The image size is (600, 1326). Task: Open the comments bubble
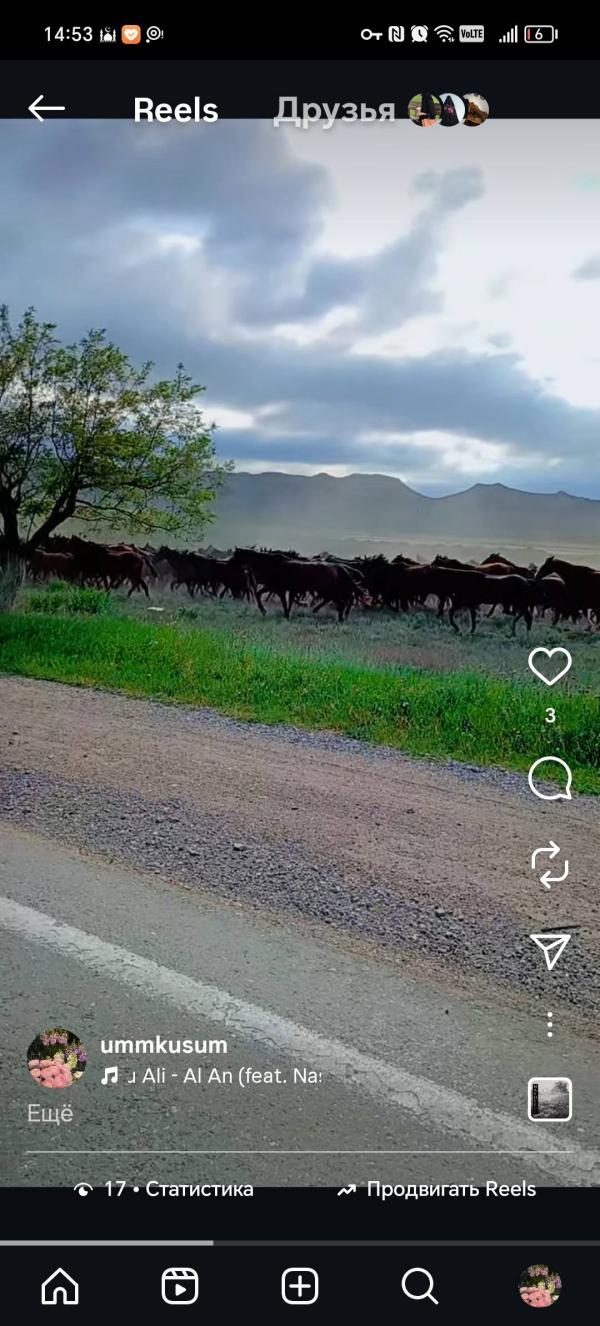[x=550, y=779]
